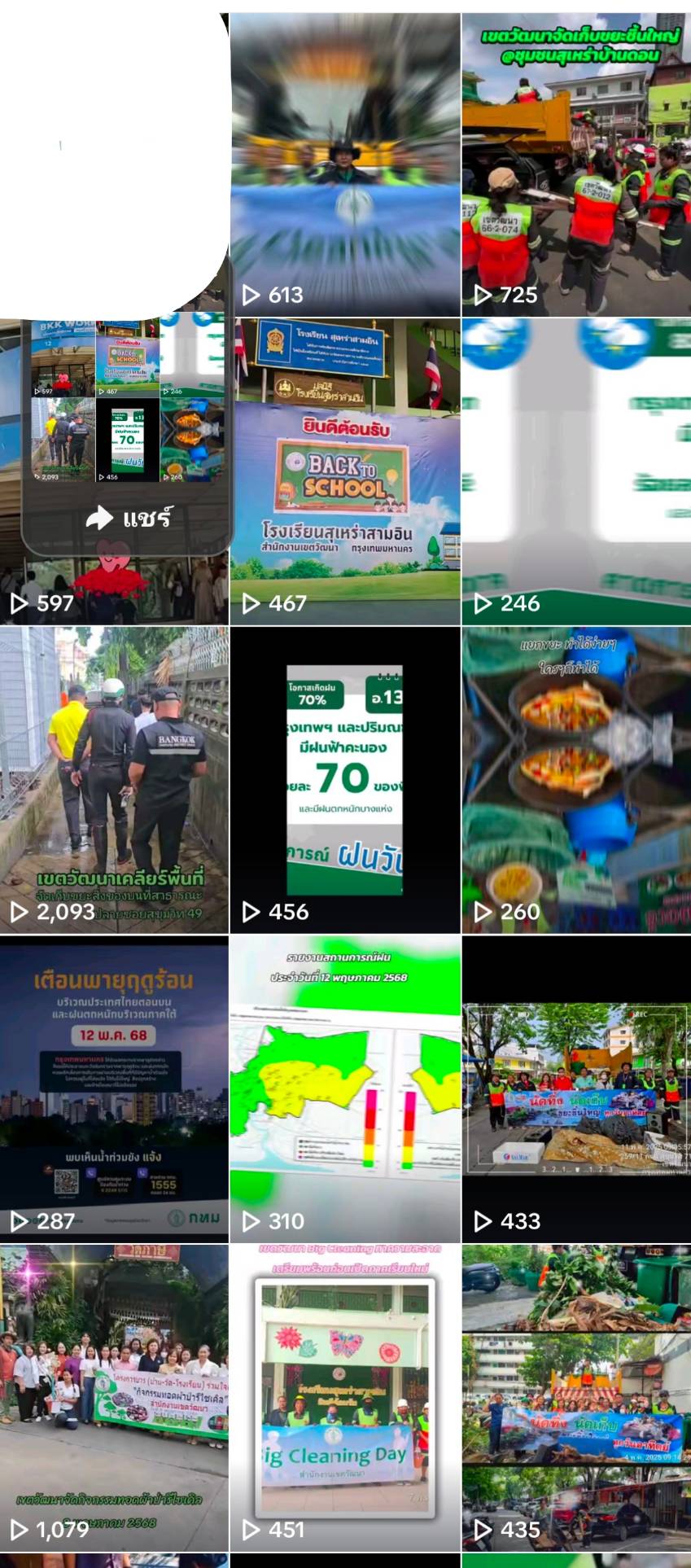Open the group photo video with 433 views
The width and height of the screenshot is (691, 1568).
pos(576,1088)
